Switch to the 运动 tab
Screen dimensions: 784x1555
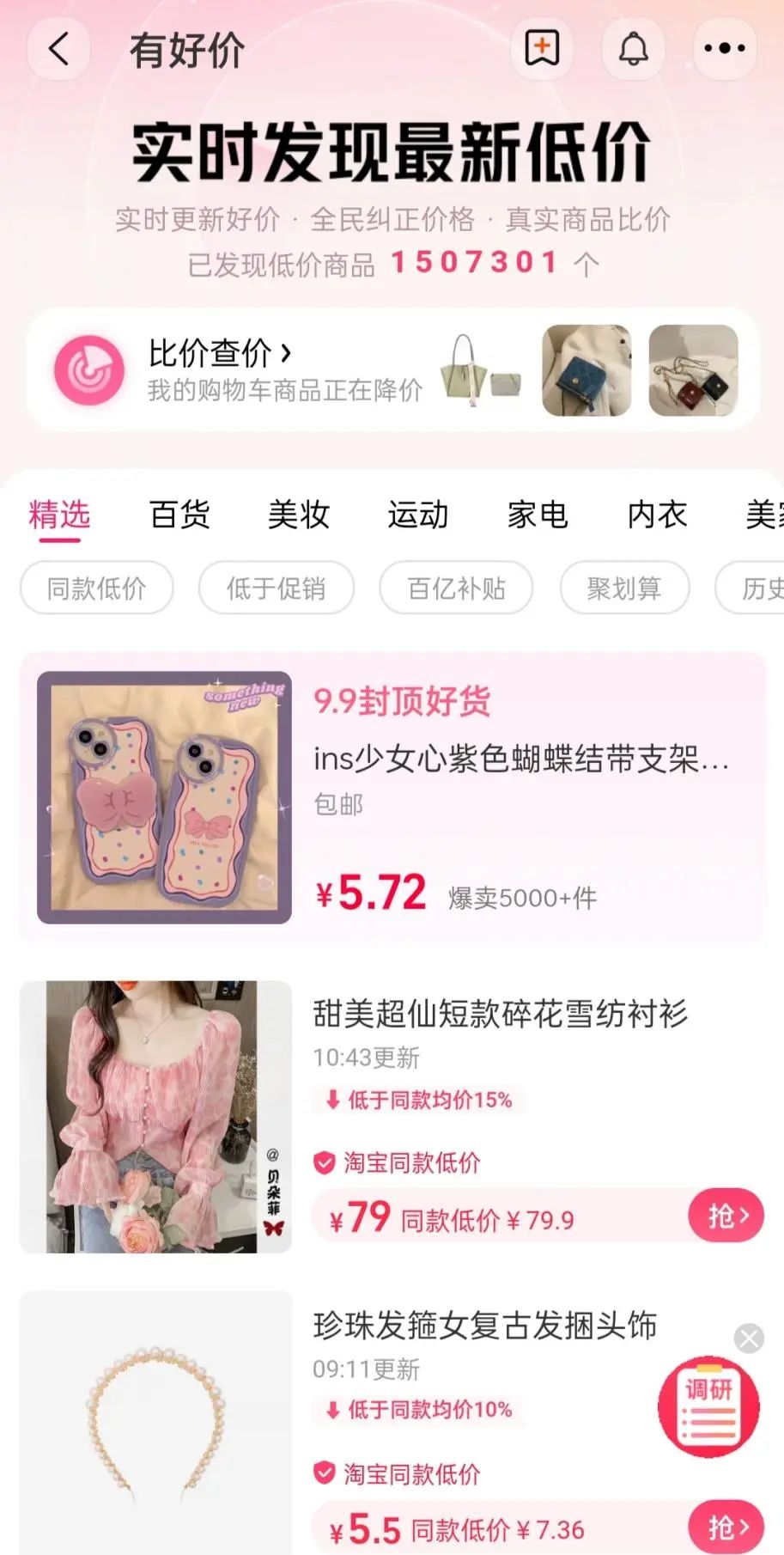coord(418,515)
